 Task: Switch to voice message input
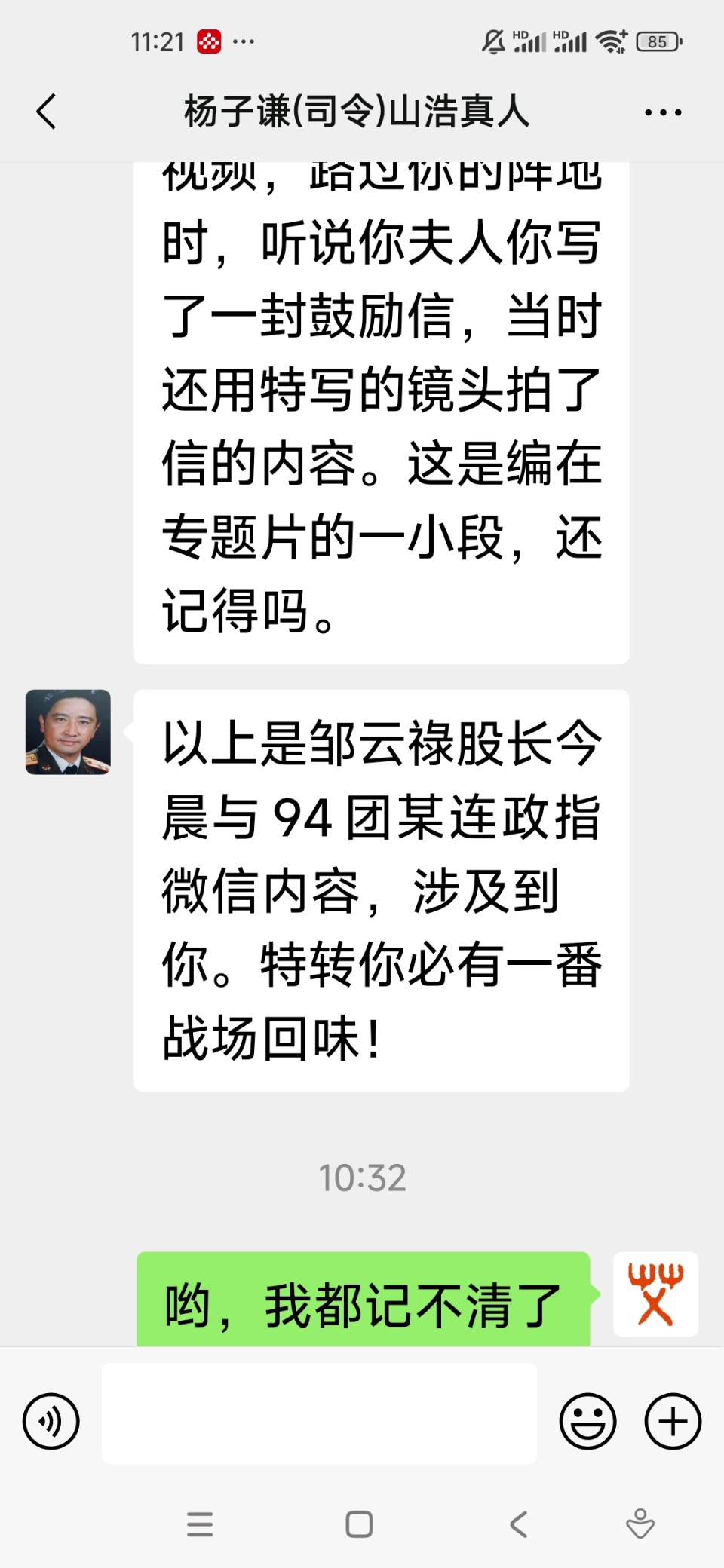51,1421
